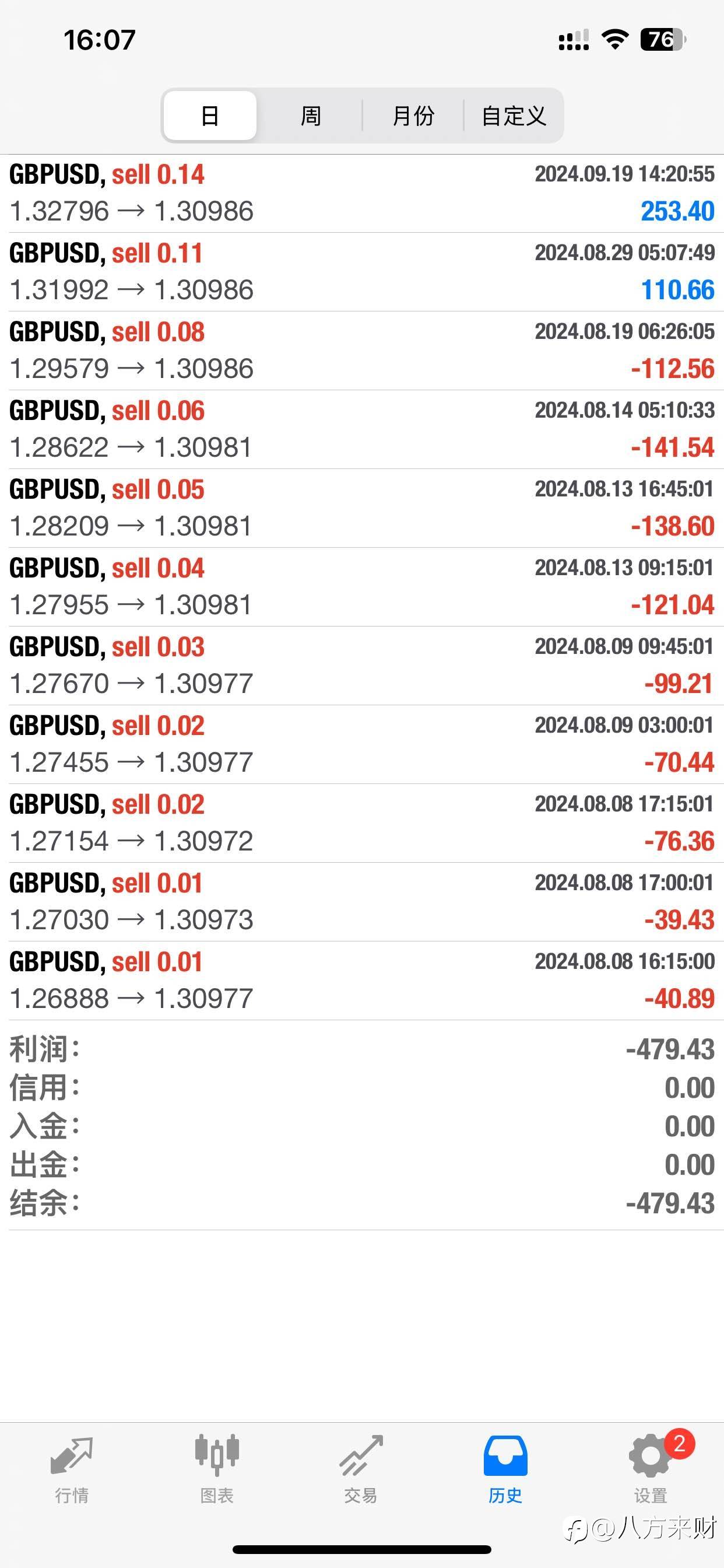Screen dimensions: 724x1568
Task: Expand the GBPUSD sell 0.03 trade
Action: coord(362,666)
